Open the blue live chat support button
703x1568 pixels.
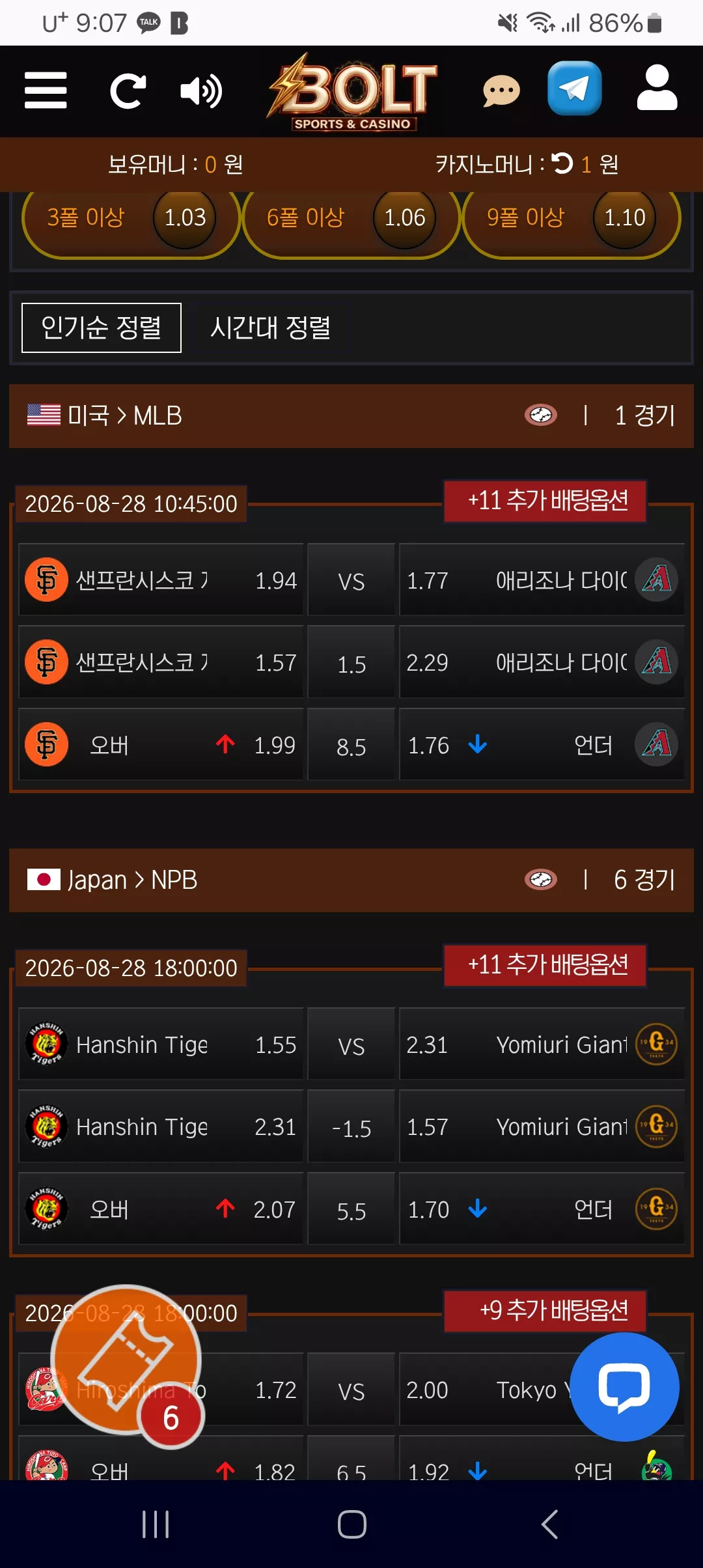click(x=624, y=1386)
